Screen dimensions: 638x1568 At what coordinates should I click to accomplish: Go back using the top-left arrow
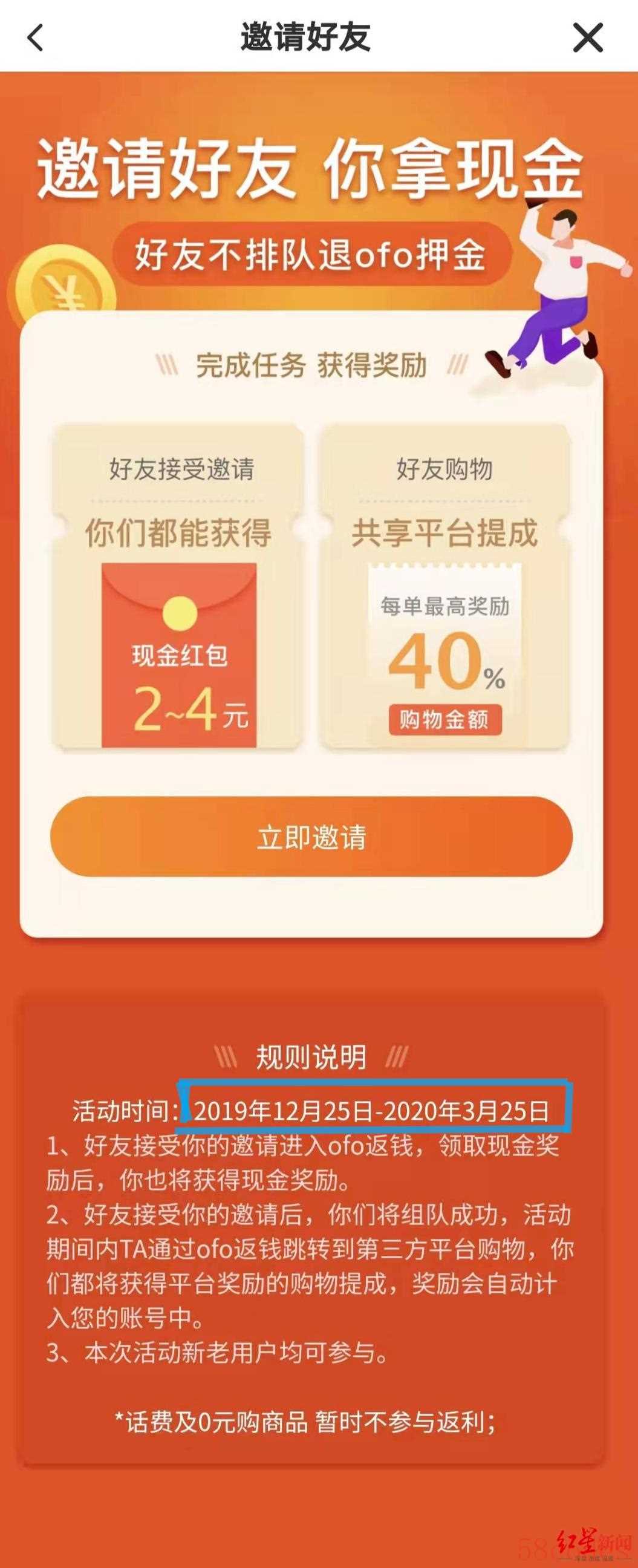[35, 38]
